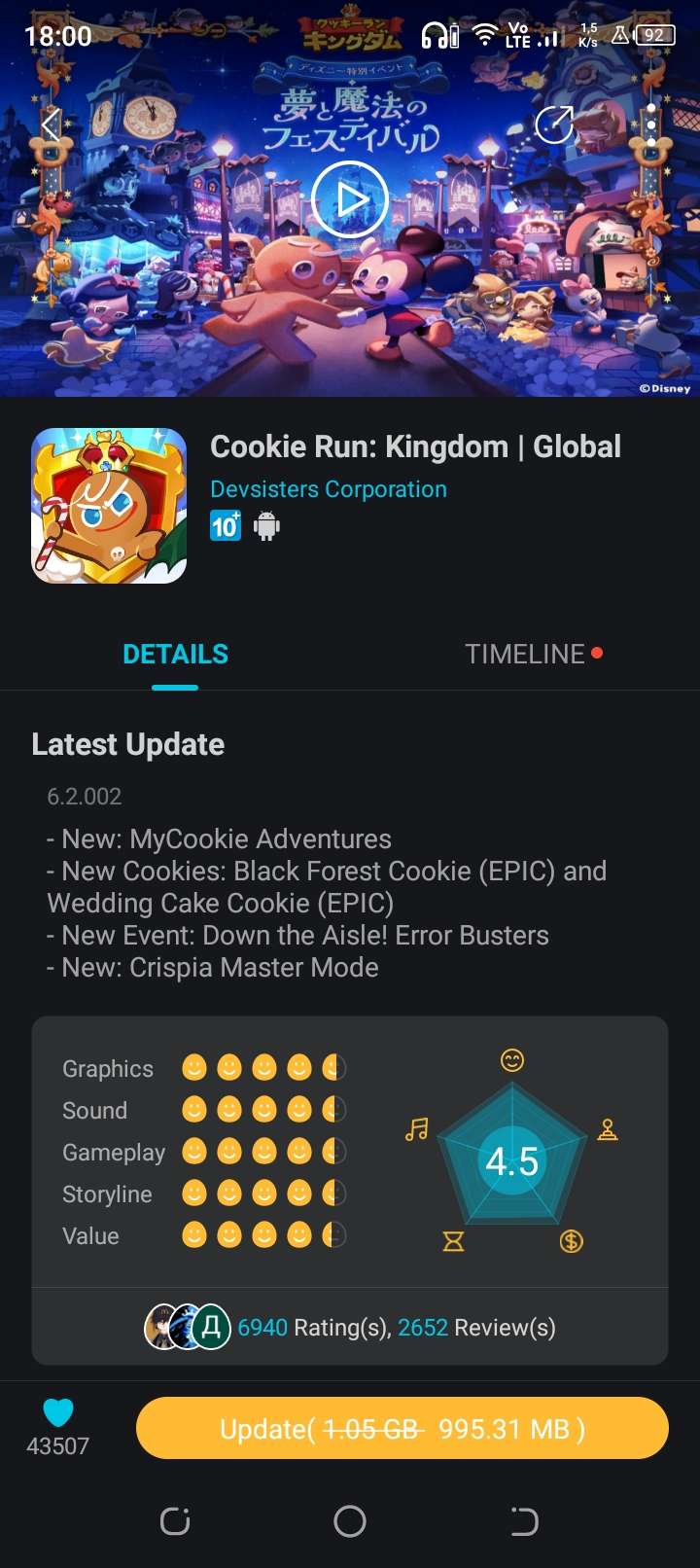The width and height of the screenshot is (700, 1568).
Task: Open recent apps from navigation bar
Action: (x=175, y=1521)
